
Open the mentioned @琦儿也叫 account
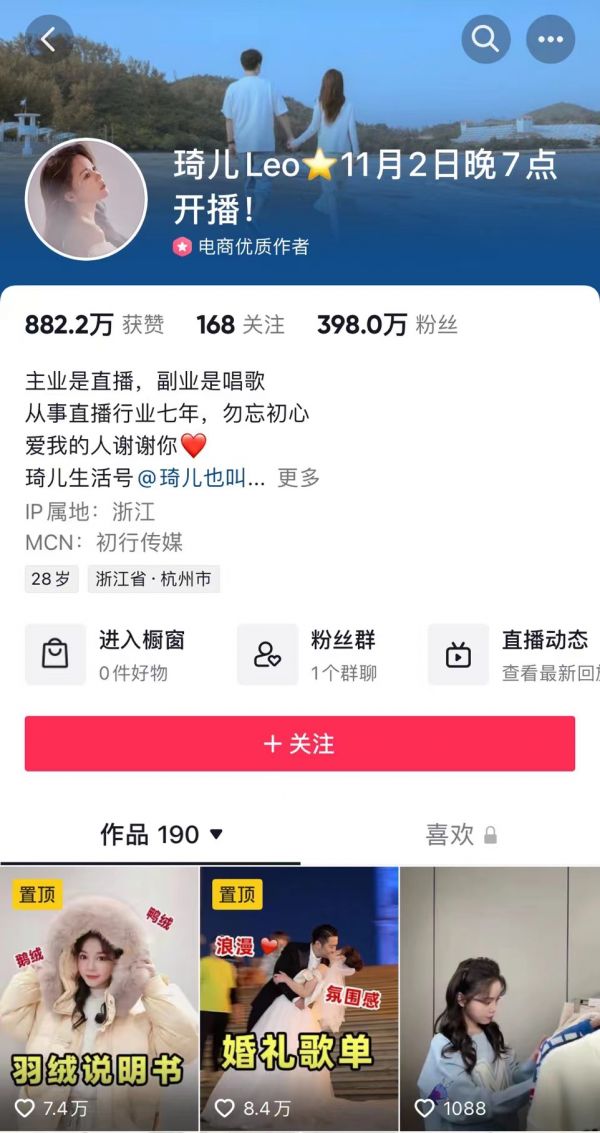click(200, 478)
